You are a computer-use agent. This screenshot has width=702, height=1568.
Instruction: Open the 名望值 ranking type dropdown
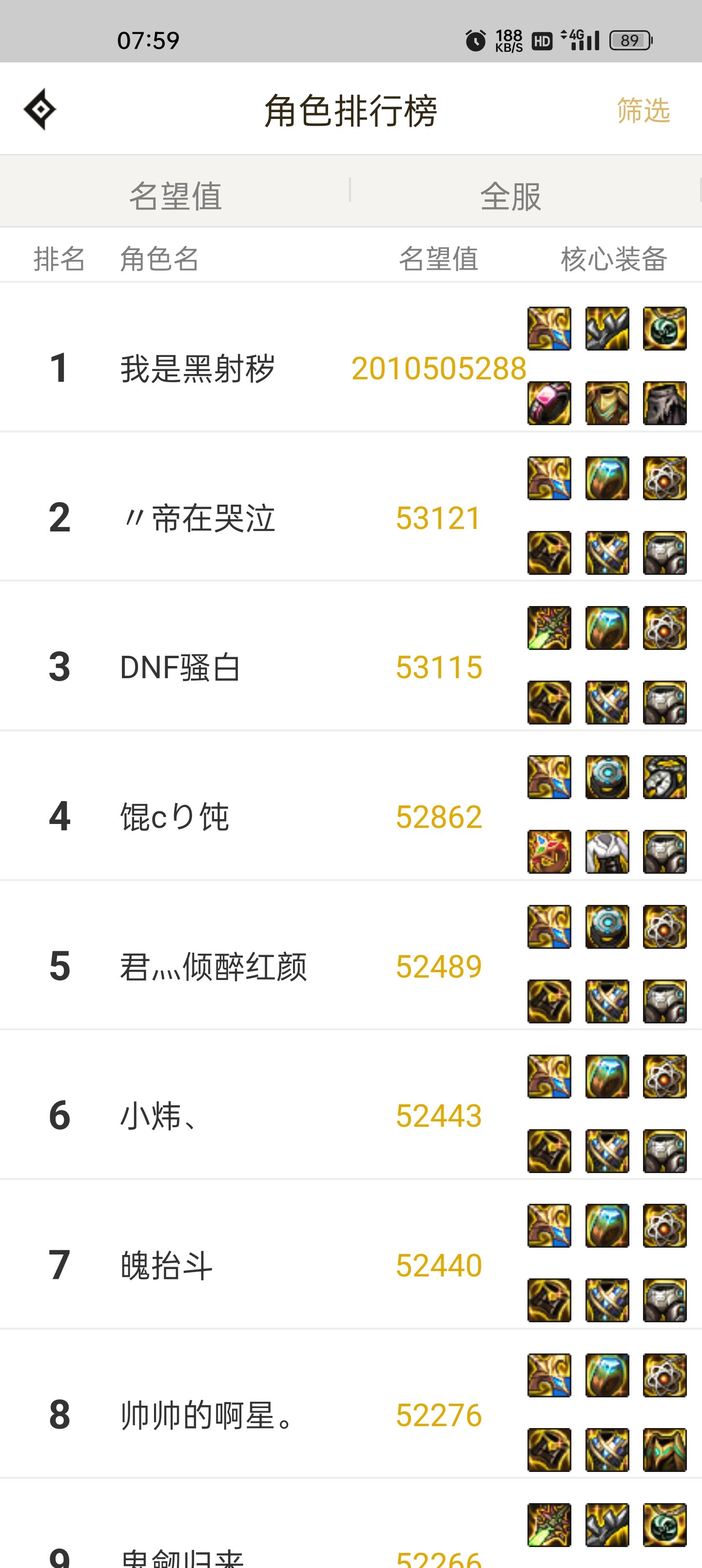click(175, 196)
